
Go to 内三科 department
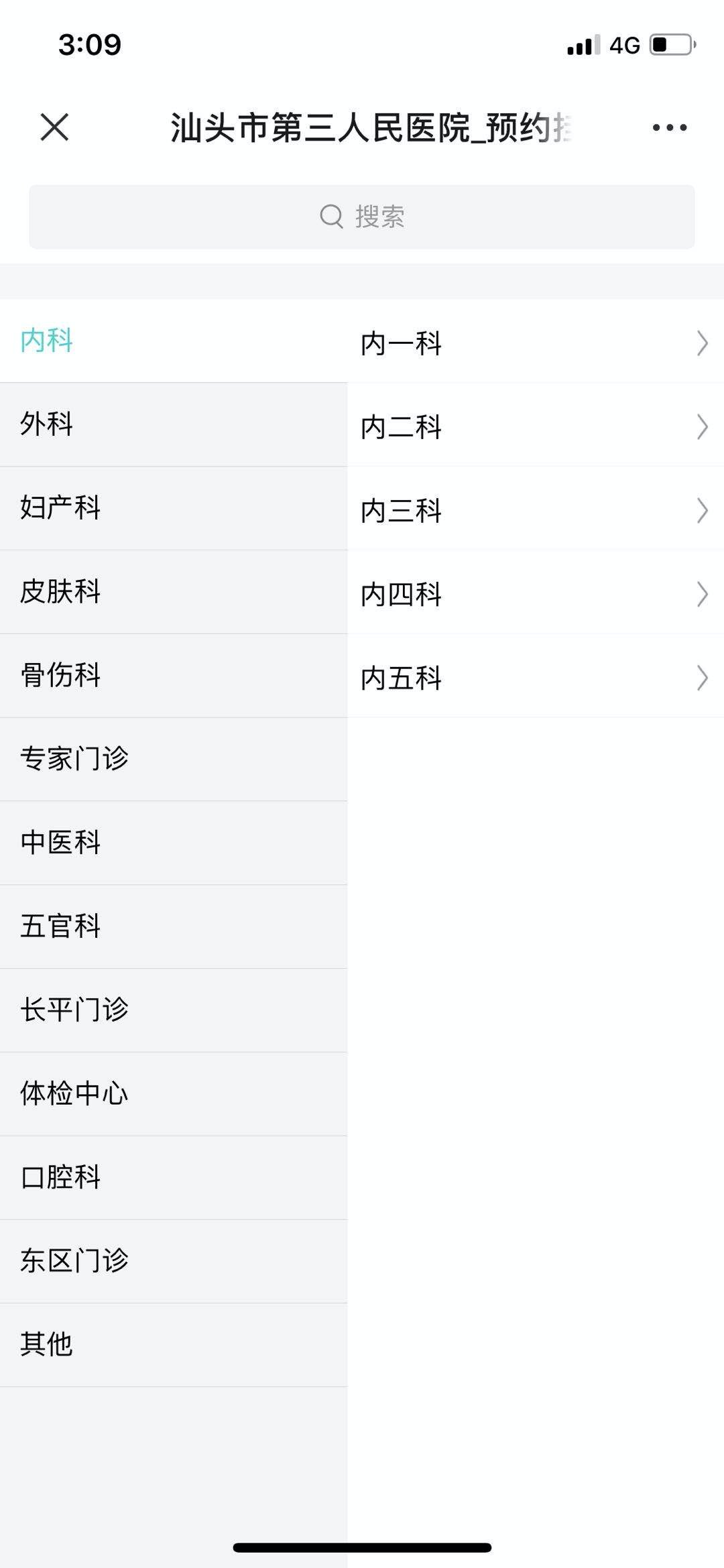(535, 511)
